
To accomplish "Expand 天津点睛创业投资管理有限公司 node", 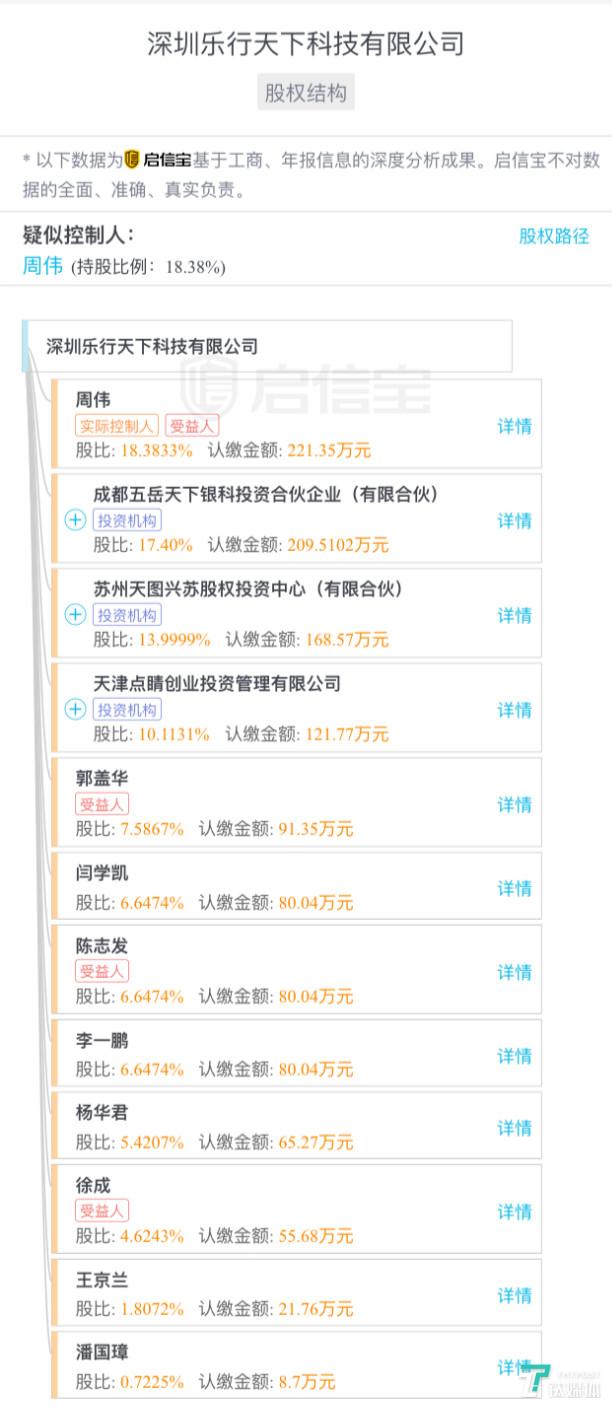I will tap(75, 709).
